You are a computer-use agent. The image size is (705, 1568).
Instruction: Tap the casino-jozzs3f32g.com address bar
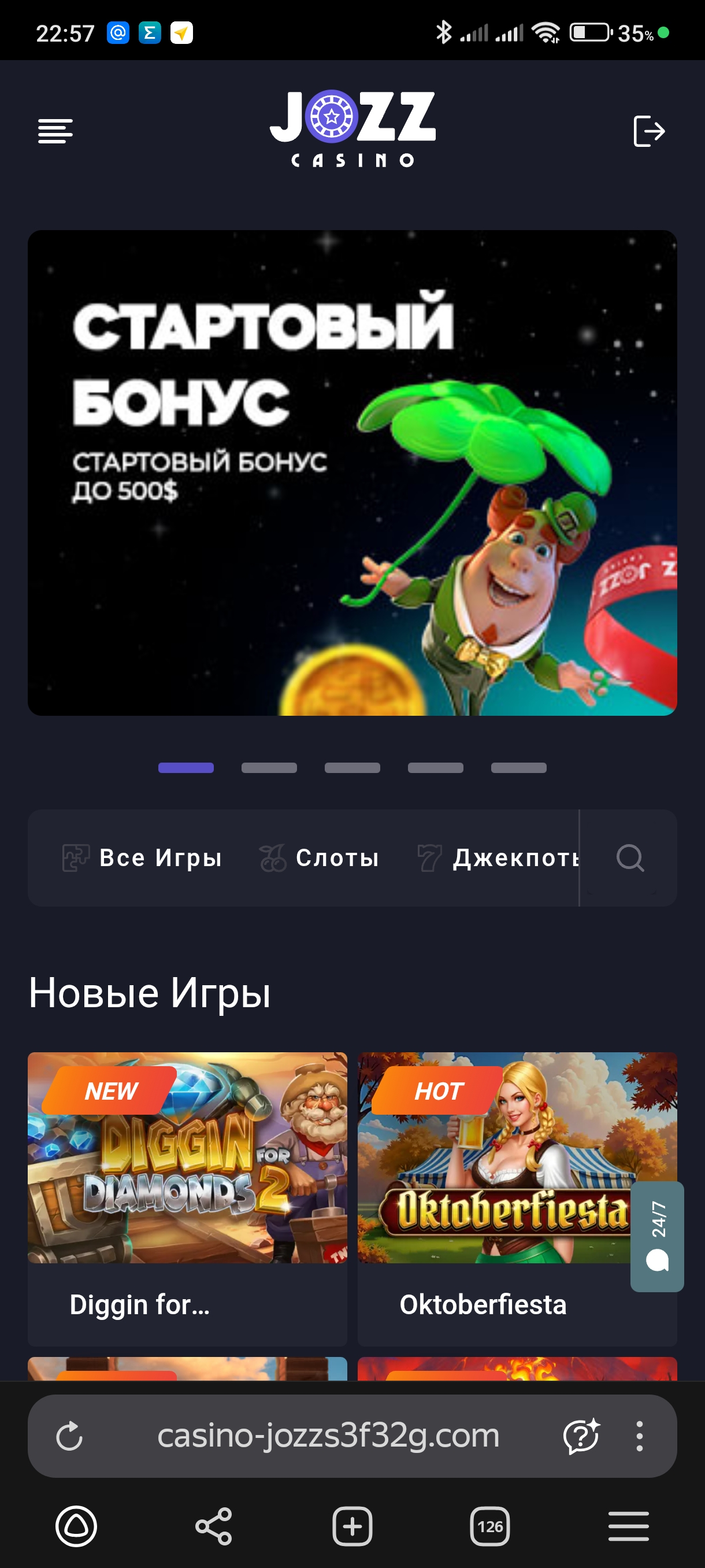tap(328, 1436)
